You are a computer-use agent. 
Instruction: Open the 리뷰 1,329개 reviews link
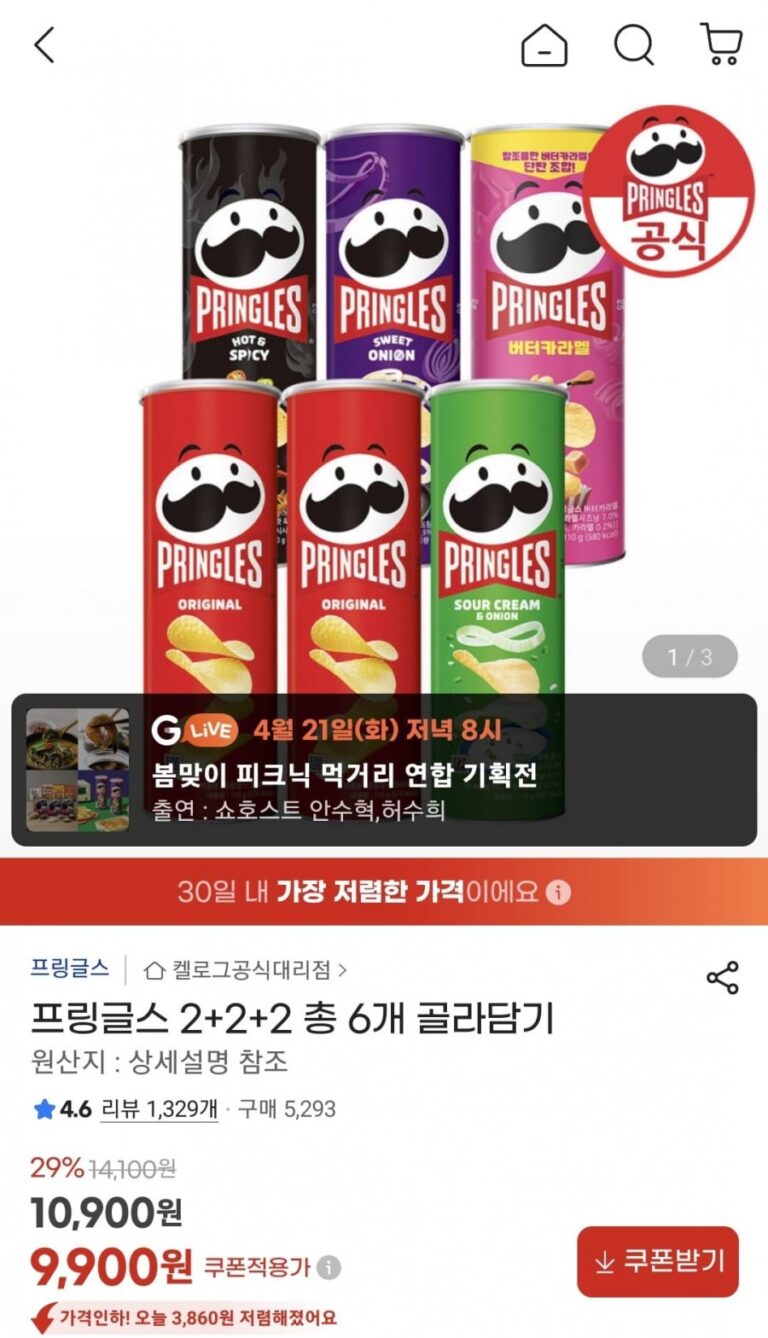[x=159, y=1109]
